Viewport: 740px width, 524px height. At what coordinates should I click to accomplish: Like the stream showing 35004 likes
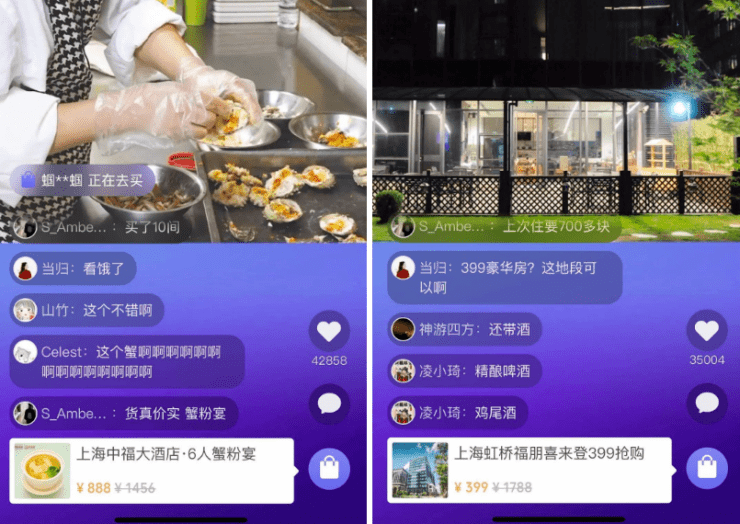707,331
